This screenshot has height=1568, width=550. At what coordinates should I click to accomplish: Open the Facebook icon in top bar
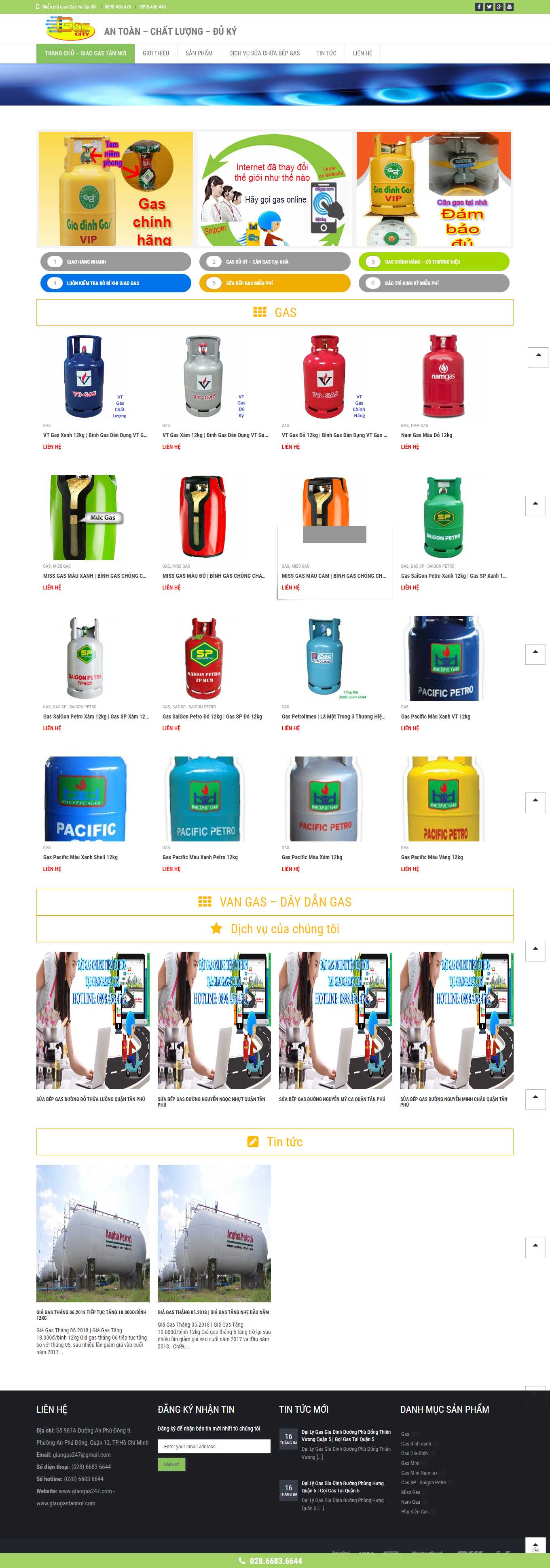pos(479,7)
